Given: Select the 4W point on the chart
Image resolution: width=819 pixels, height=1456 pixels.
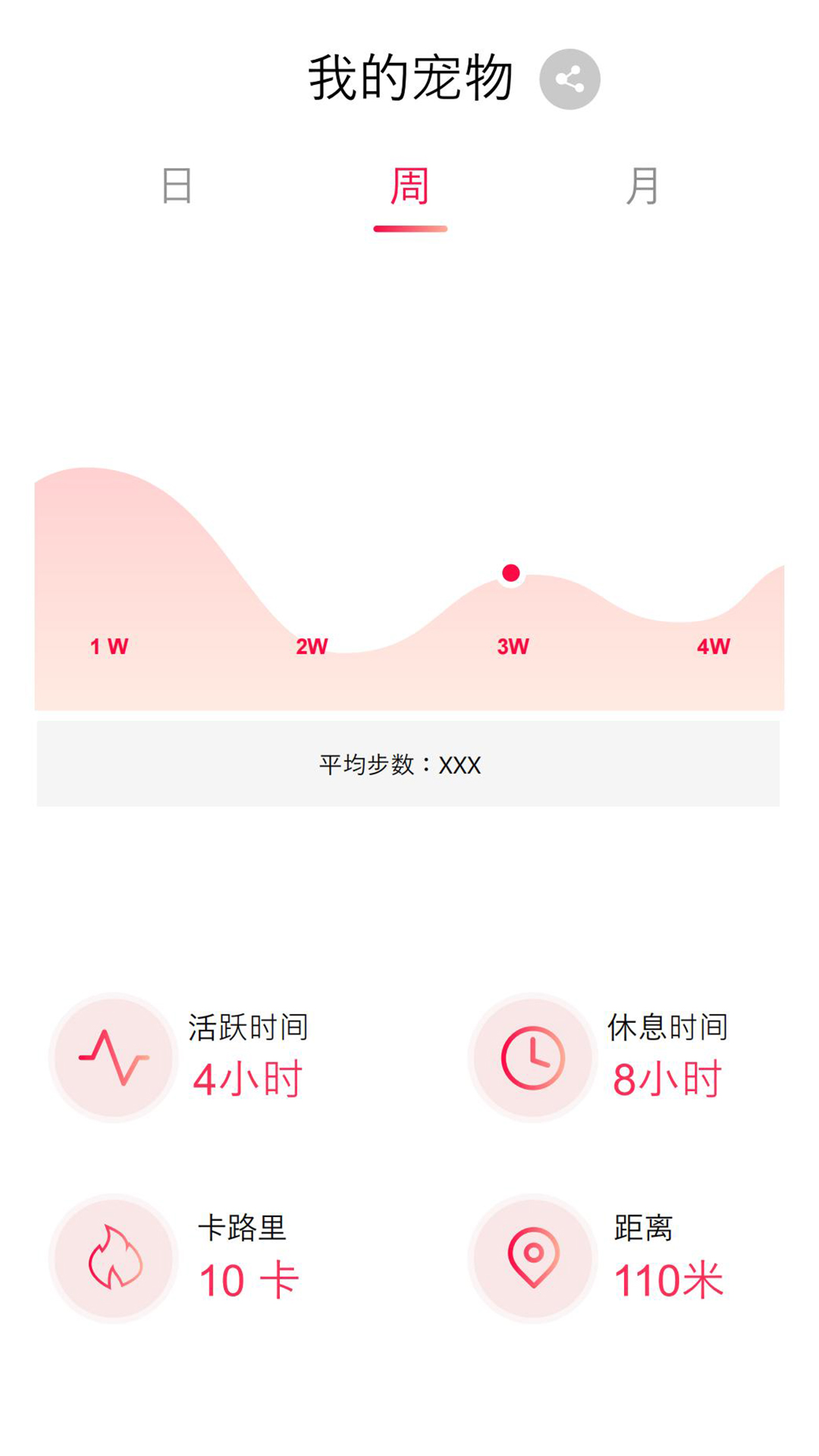Looking at the screenshot, I should pos(714,646).
